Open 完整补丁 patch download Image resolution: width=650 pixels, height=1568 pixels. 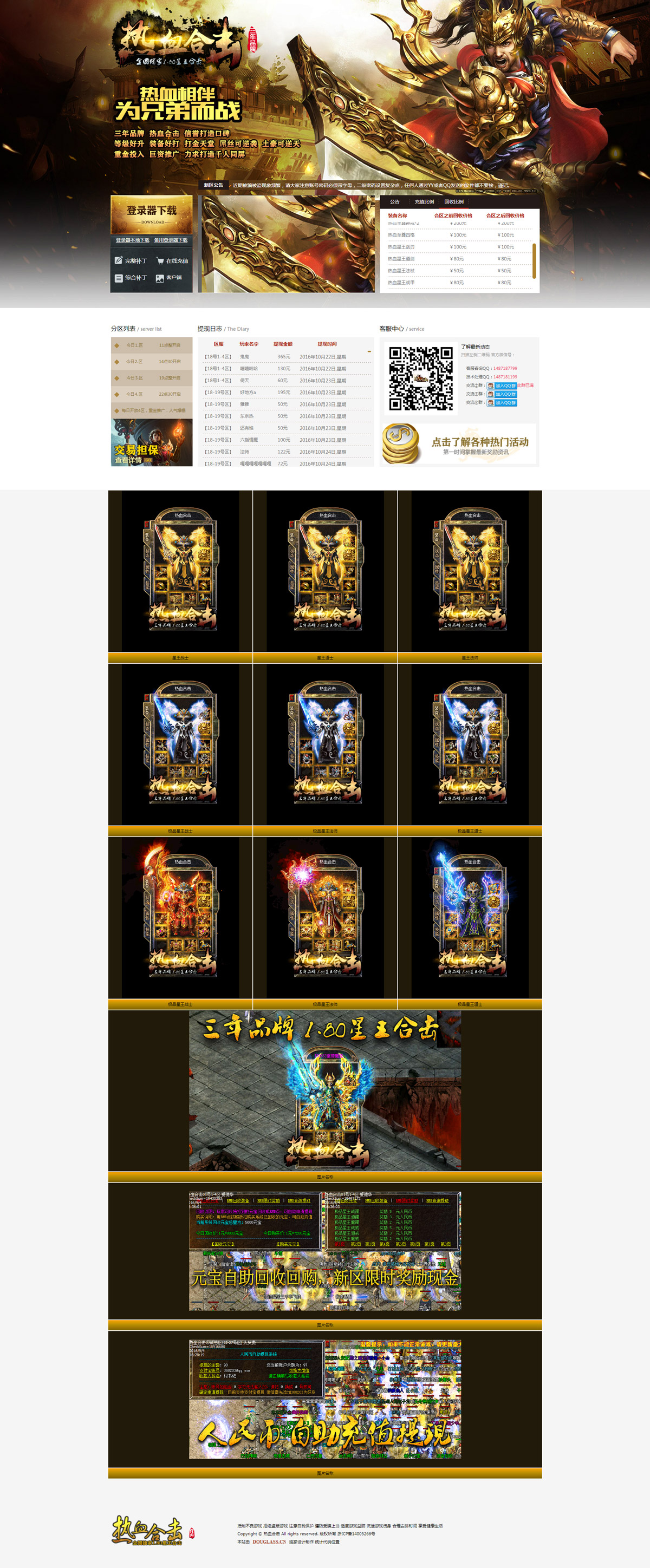[x=131, y=260]
